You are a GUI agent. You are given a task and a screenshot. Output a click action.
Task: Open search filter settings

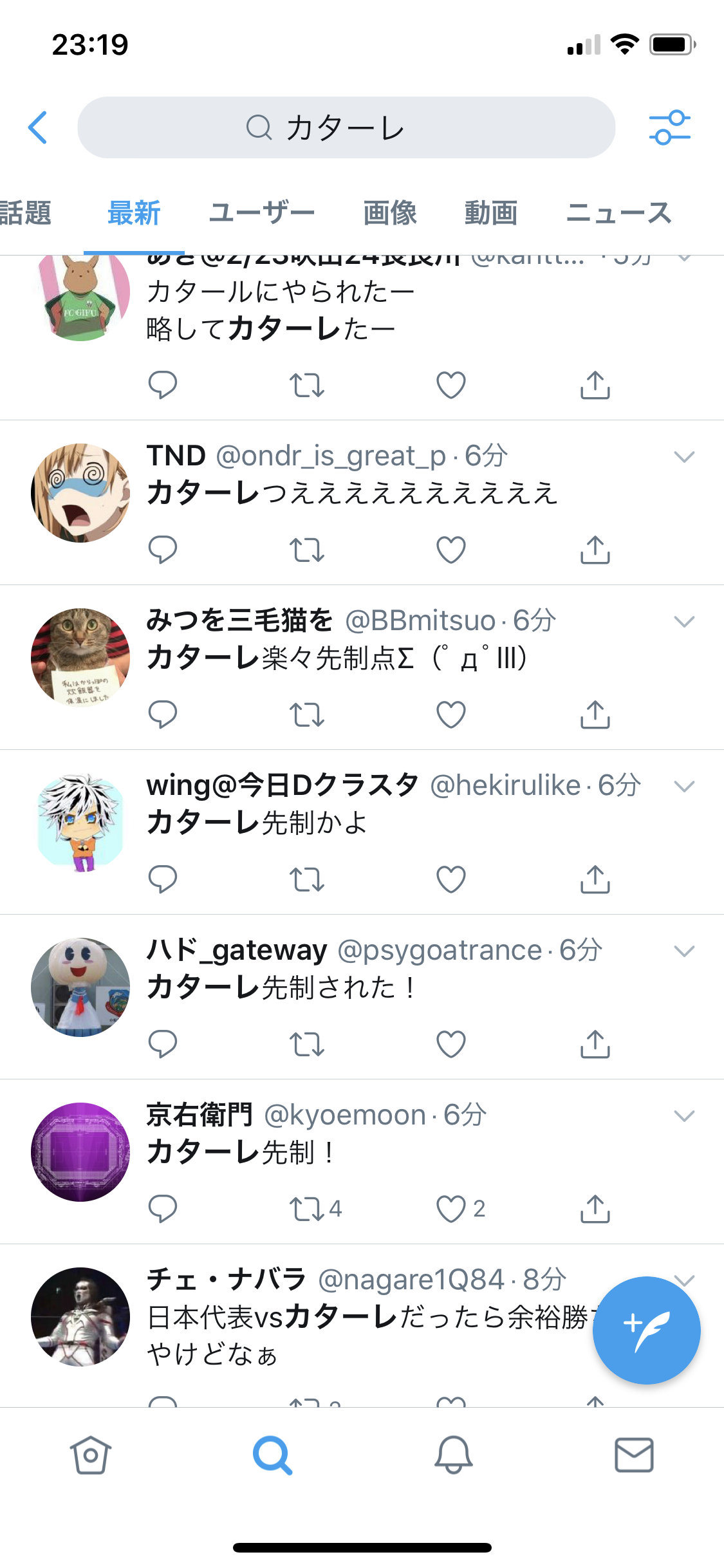pos(669,127)
